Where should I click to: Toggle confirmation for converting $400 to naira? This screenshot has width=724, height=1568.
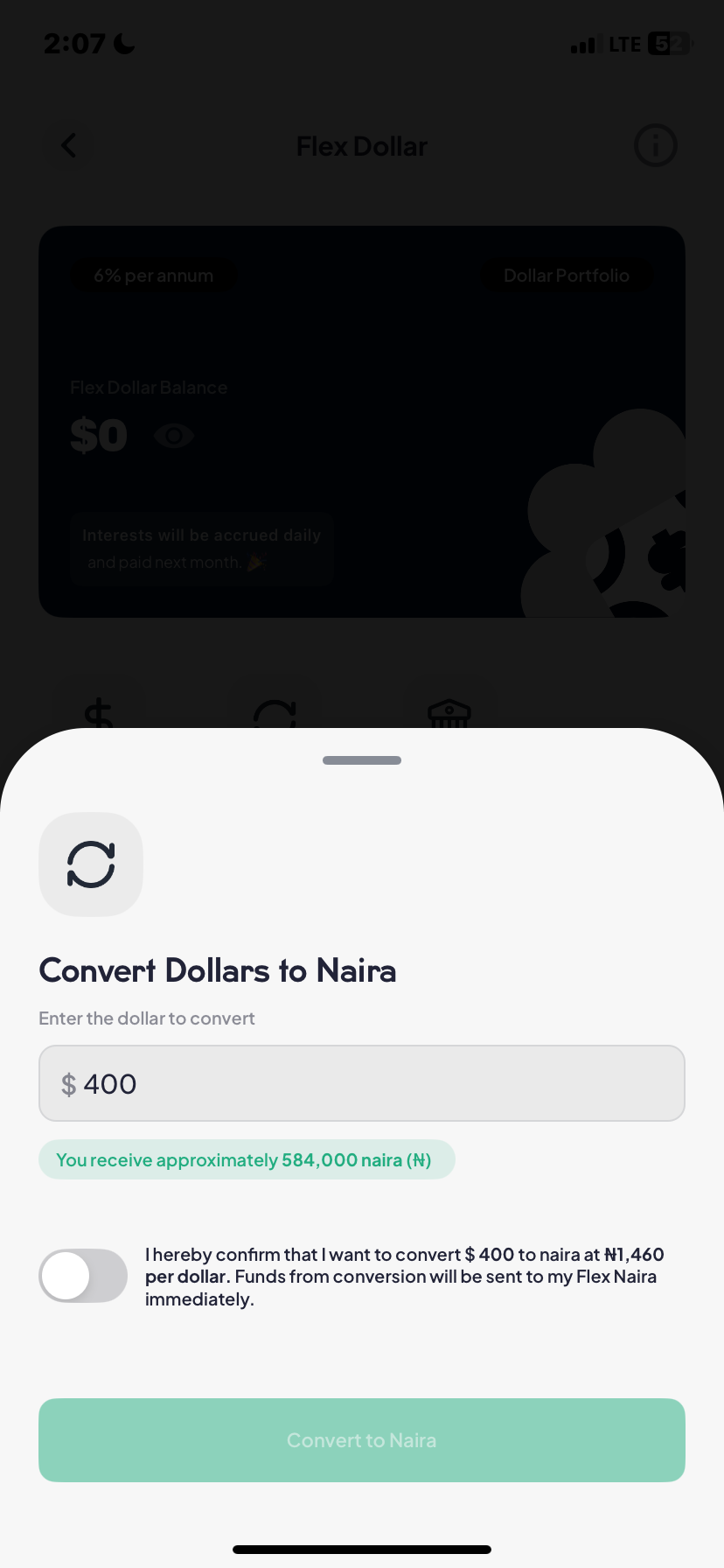83,1276
